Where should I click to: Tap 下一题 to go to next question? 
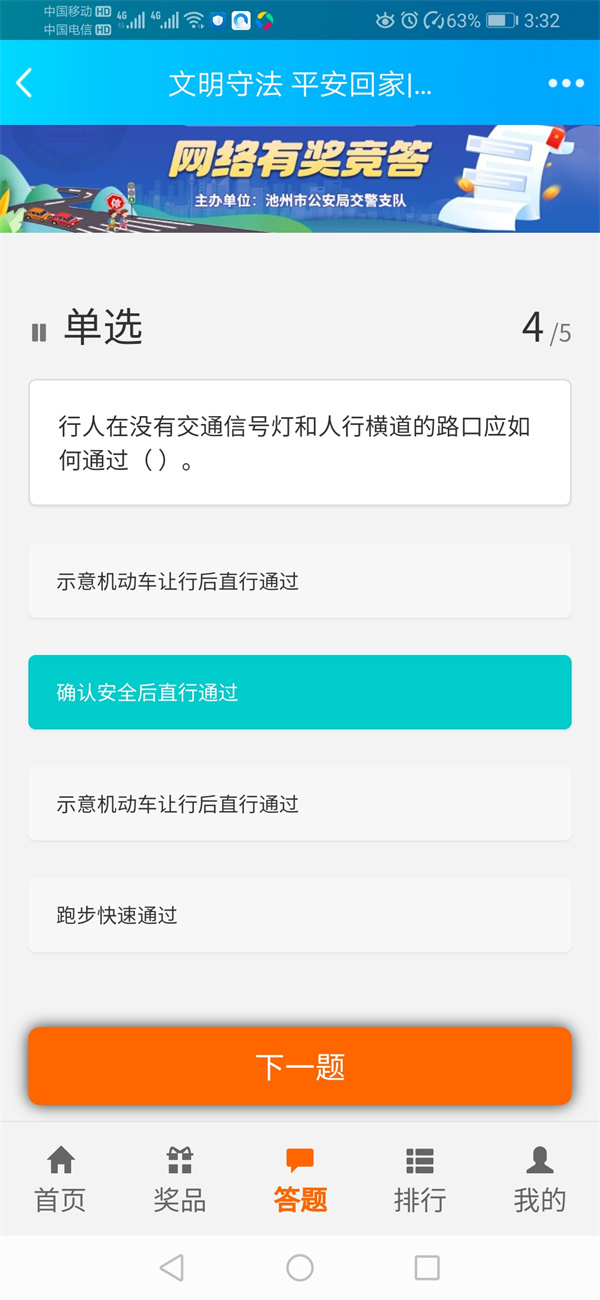300,1066
